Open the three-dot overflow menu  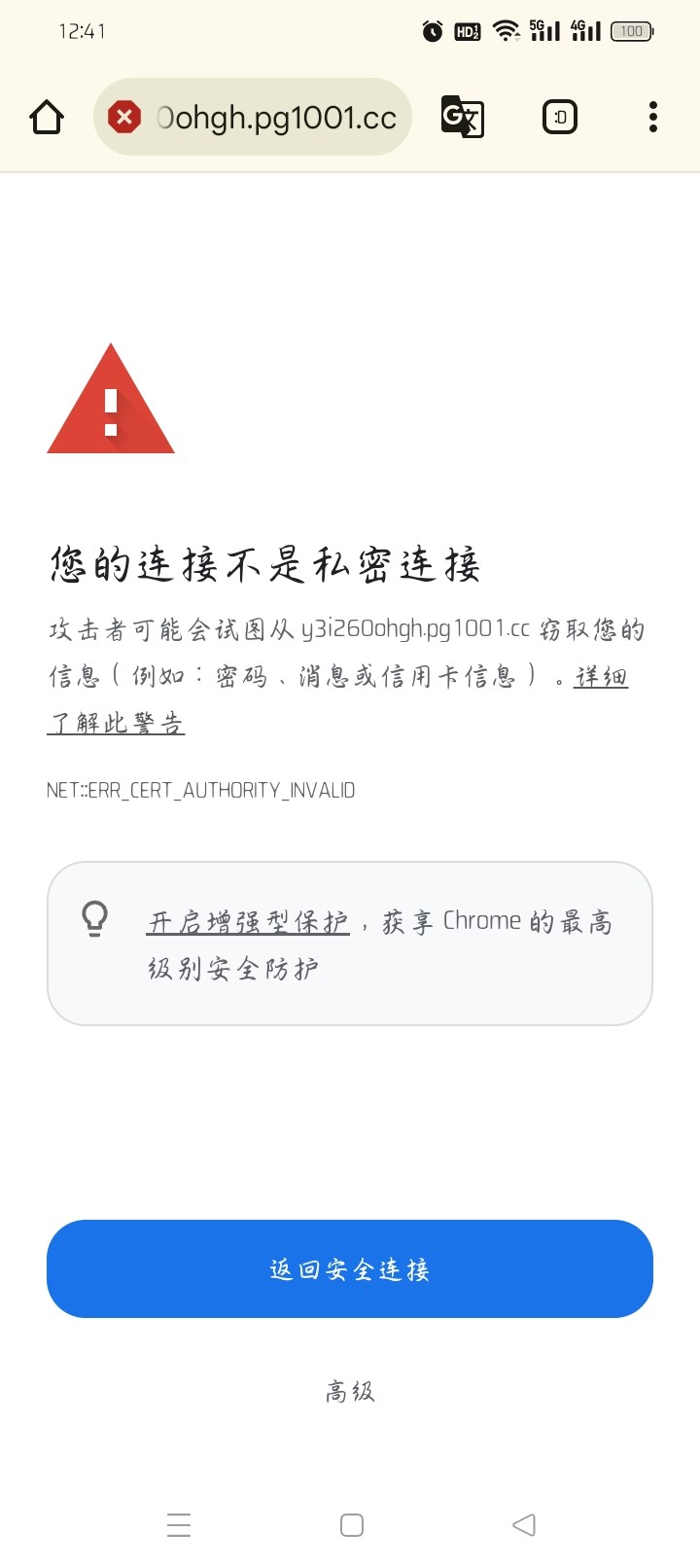pos(653,118)
